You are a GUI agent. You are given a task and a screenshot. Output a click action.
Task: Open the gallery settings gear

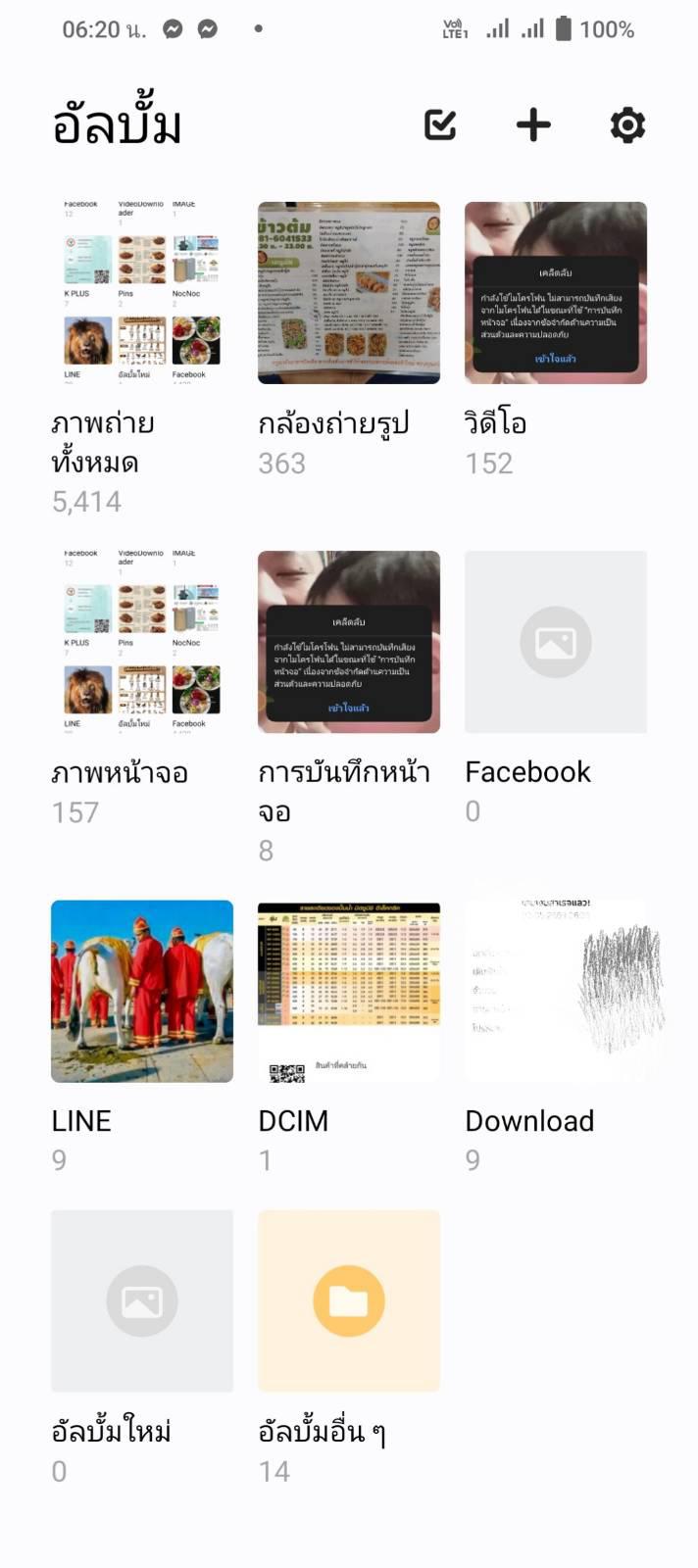tap(627, 124)
